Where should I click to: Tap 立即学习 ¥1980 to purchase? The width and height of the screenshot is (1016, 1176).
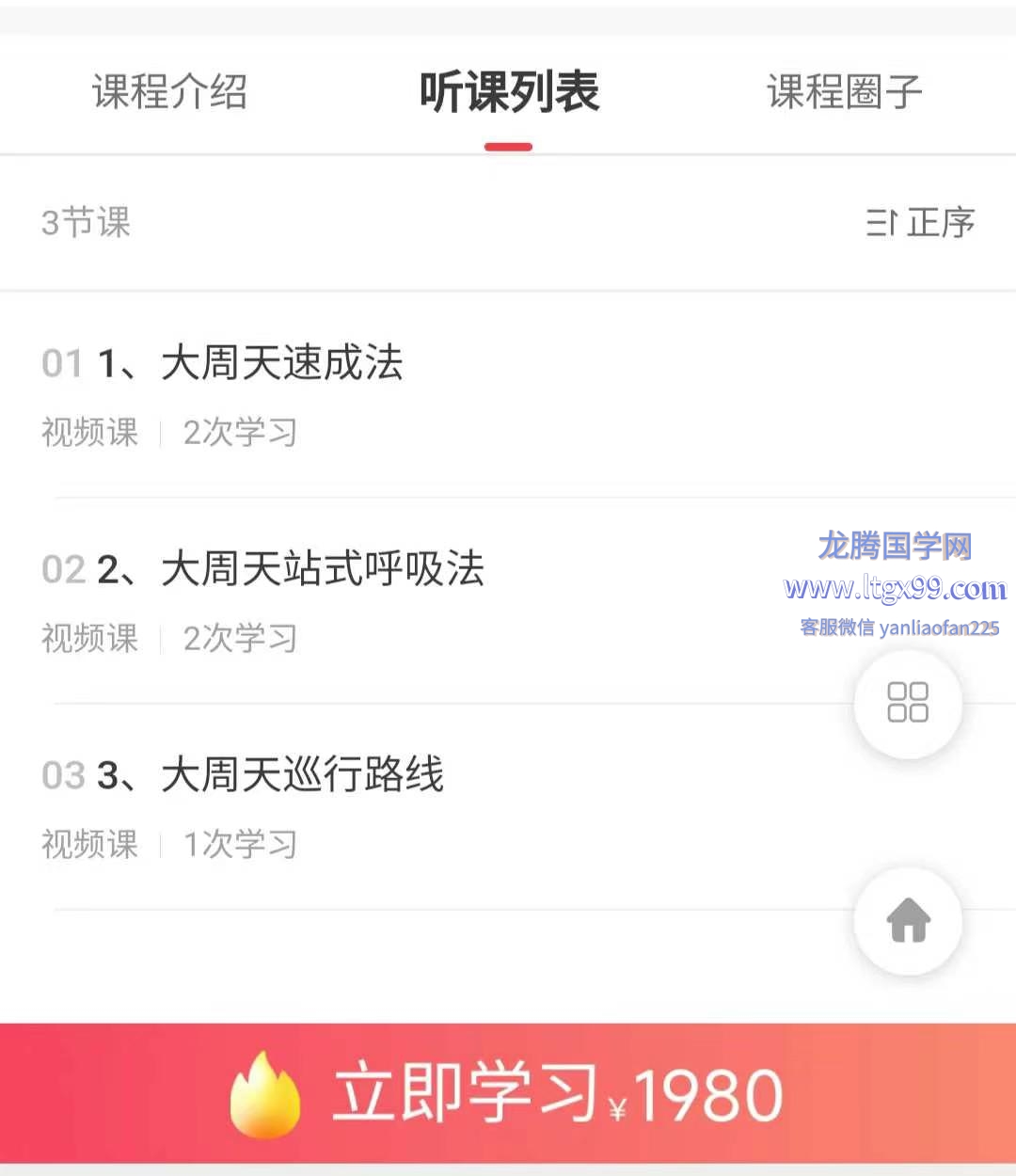pos(508,1094)
